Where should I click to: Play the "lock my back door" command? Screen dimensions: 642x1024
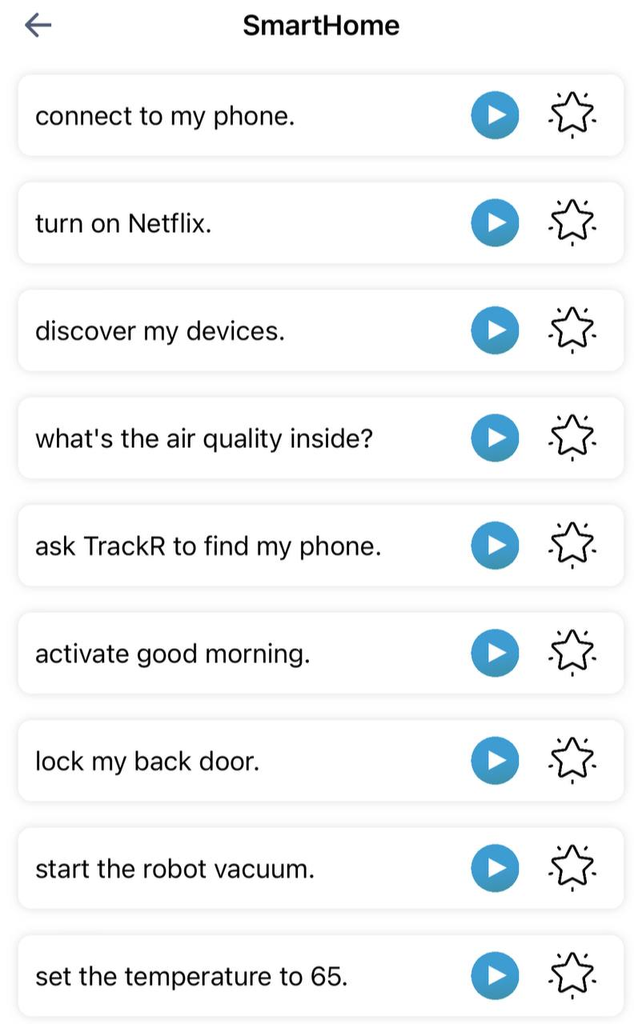(495, 761)
